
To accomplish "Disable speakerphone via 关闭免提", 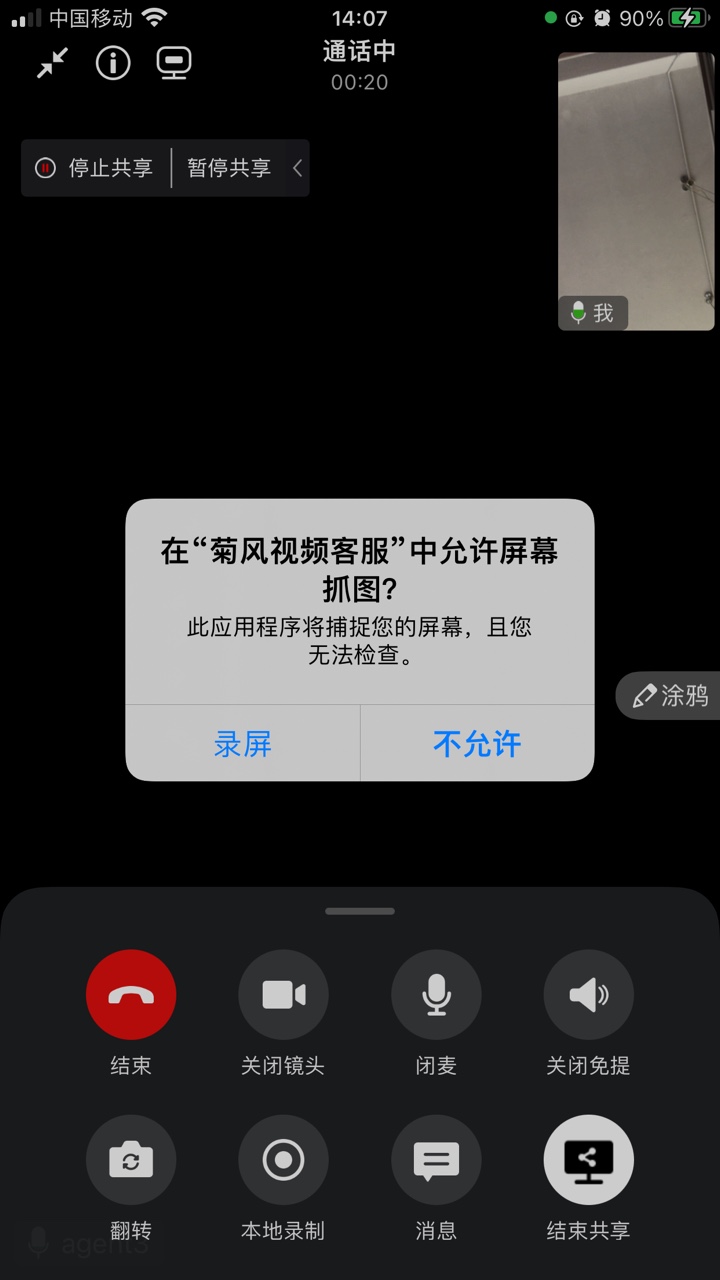I will (x=588, y=995).
